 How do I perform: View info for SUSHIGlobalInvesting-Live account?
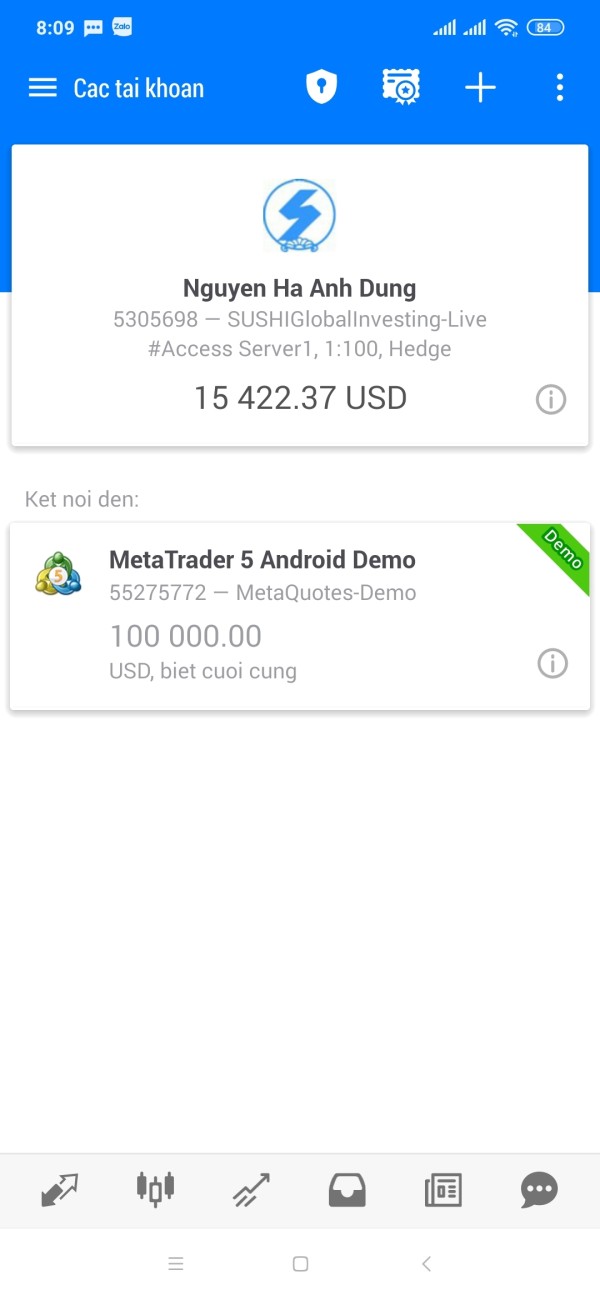coord(551,400)
